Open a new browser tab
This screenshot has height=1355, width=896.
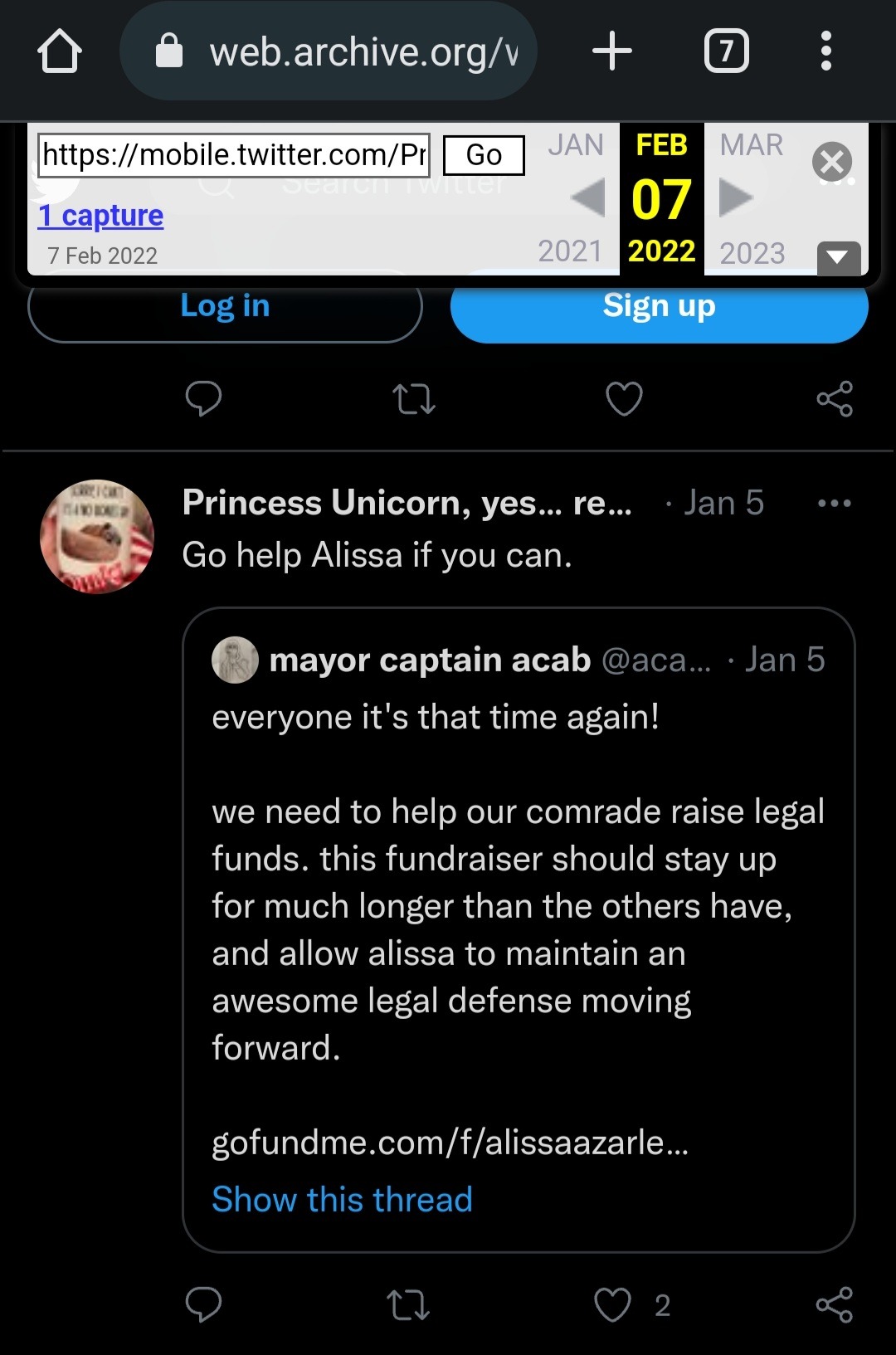612,51
